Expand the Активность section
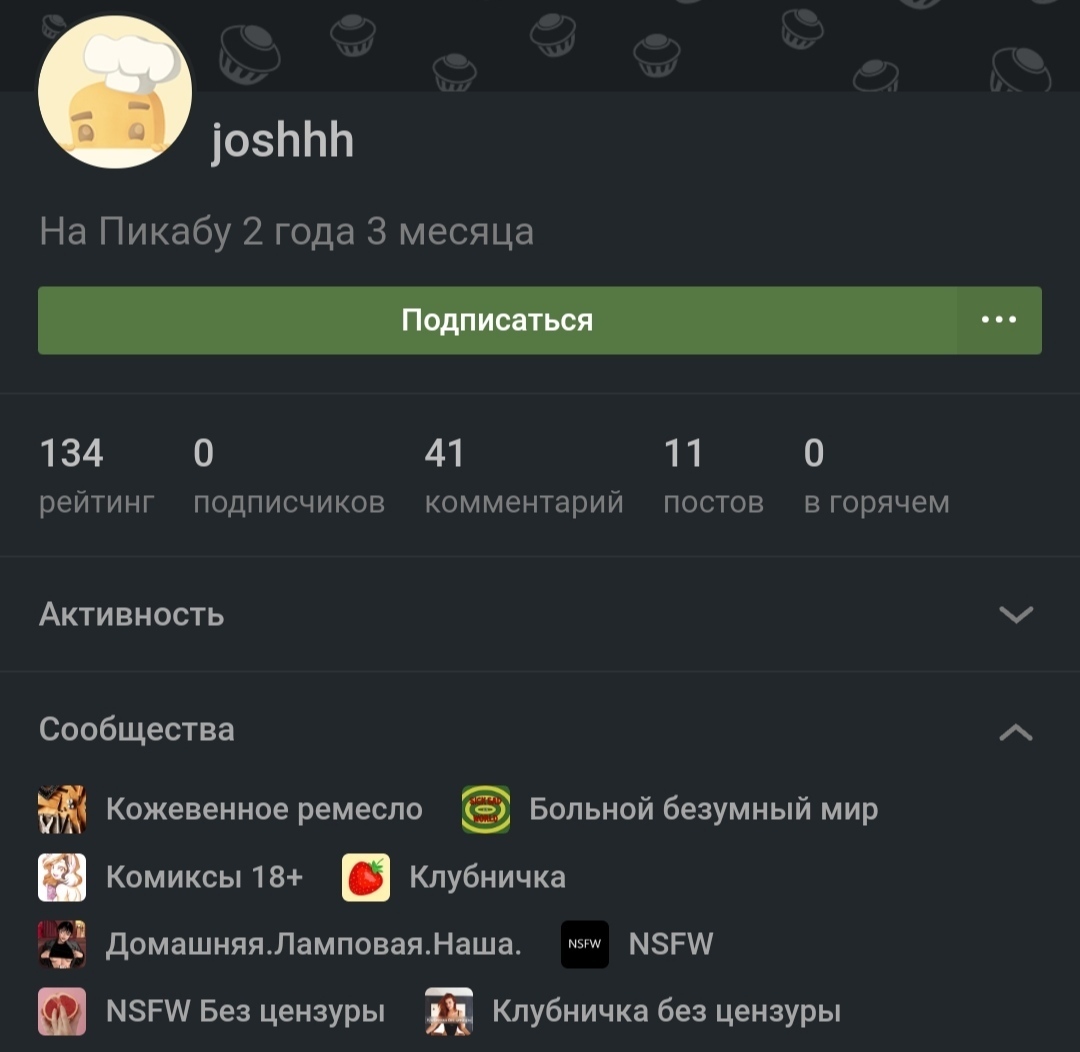This screenshot has height=1052, width=1080. pyautogui.click(x=1015, y=614)
